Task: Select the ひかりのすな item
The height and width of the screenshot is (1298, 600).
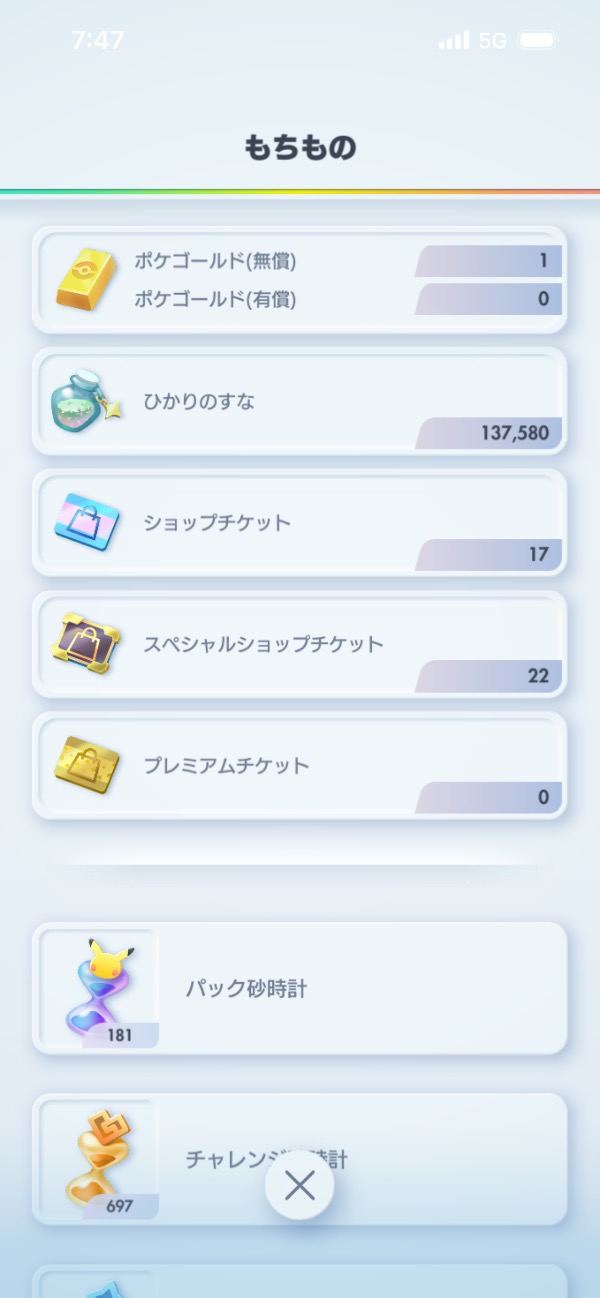Action: [x=299, y=402]
